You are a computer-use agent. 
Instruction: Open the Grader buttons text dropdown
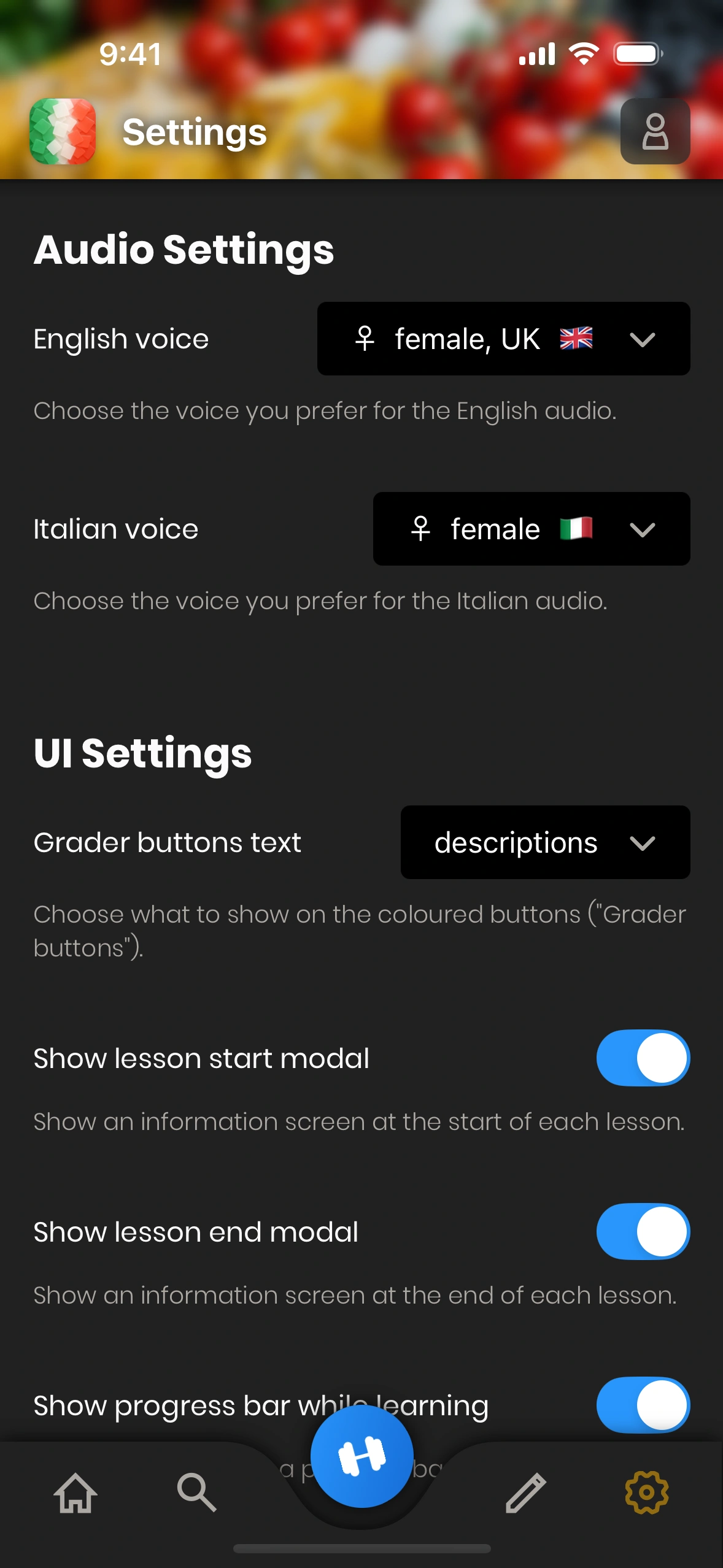tap(545, 842)
